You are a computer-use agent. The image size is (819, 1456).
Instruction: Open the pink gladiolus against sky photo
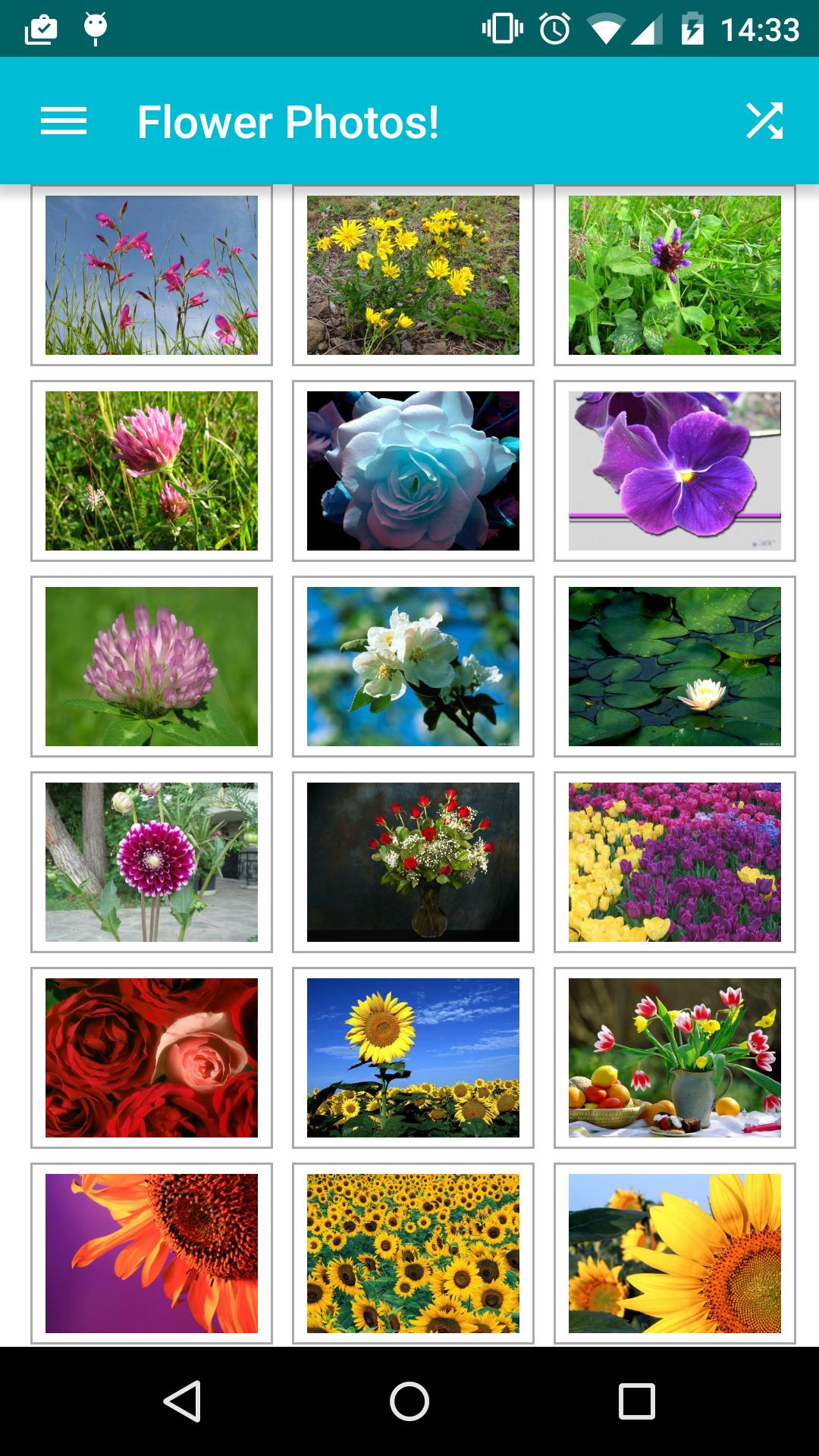point(152,275)
